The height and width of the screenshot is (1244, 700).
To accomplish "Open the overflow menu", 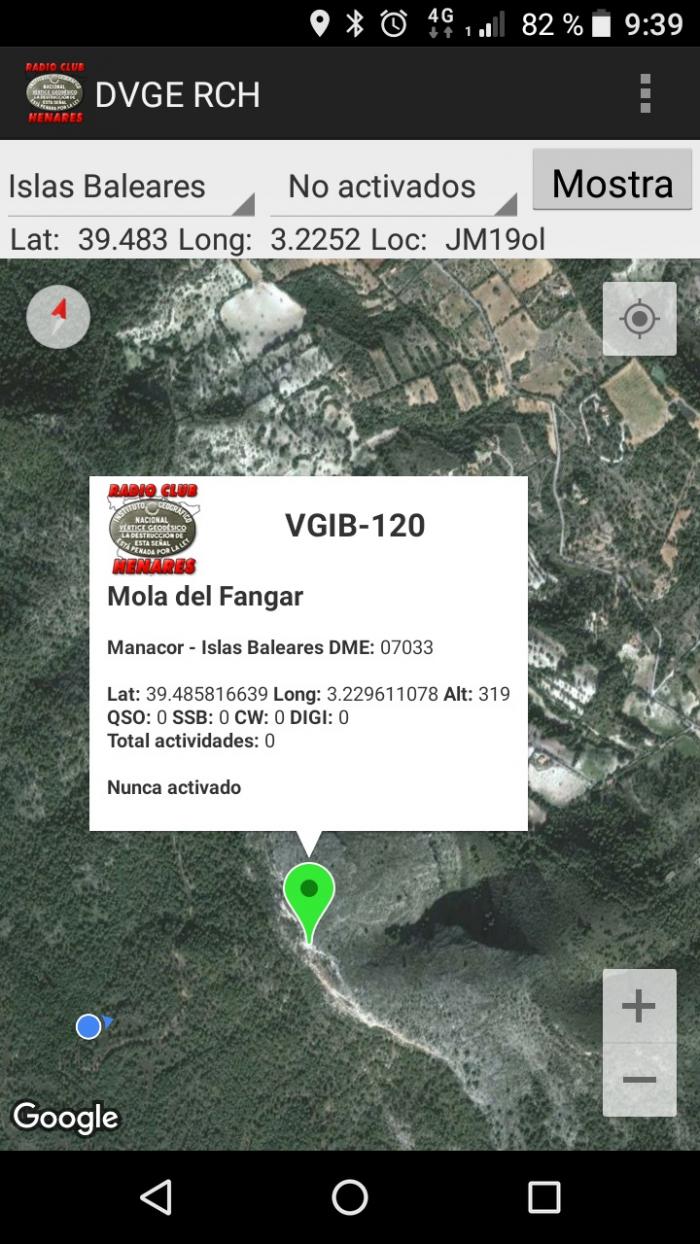I will coord(646,93).
